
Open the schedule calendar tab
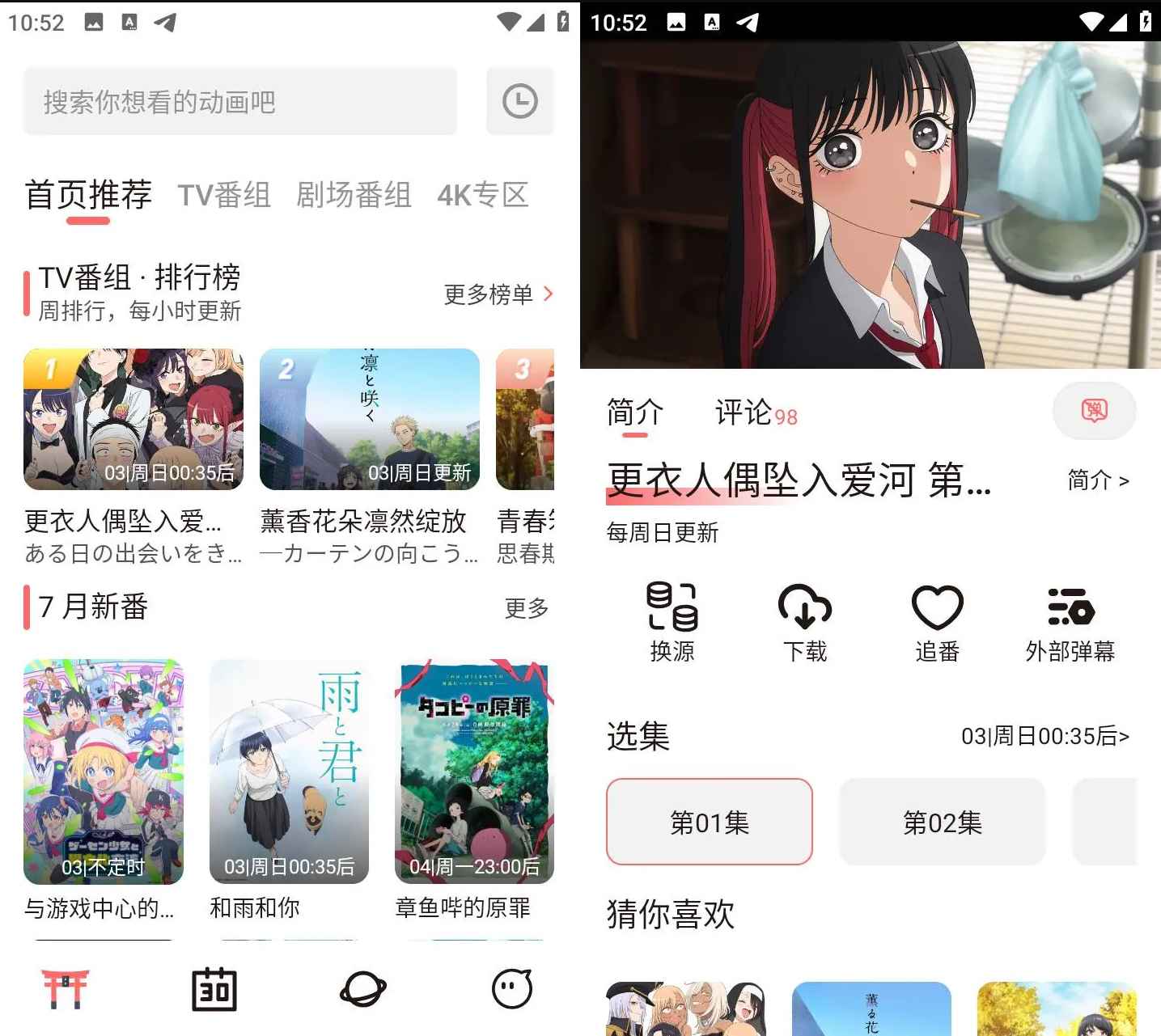(214, 989)
